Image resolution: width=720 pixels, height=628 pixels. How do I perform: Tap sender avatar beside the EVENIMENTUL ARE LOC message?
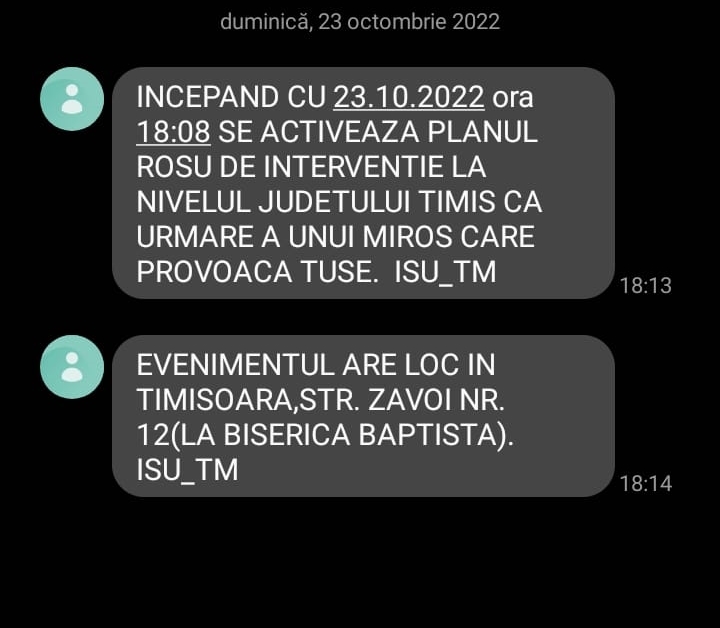coord(71,366)
